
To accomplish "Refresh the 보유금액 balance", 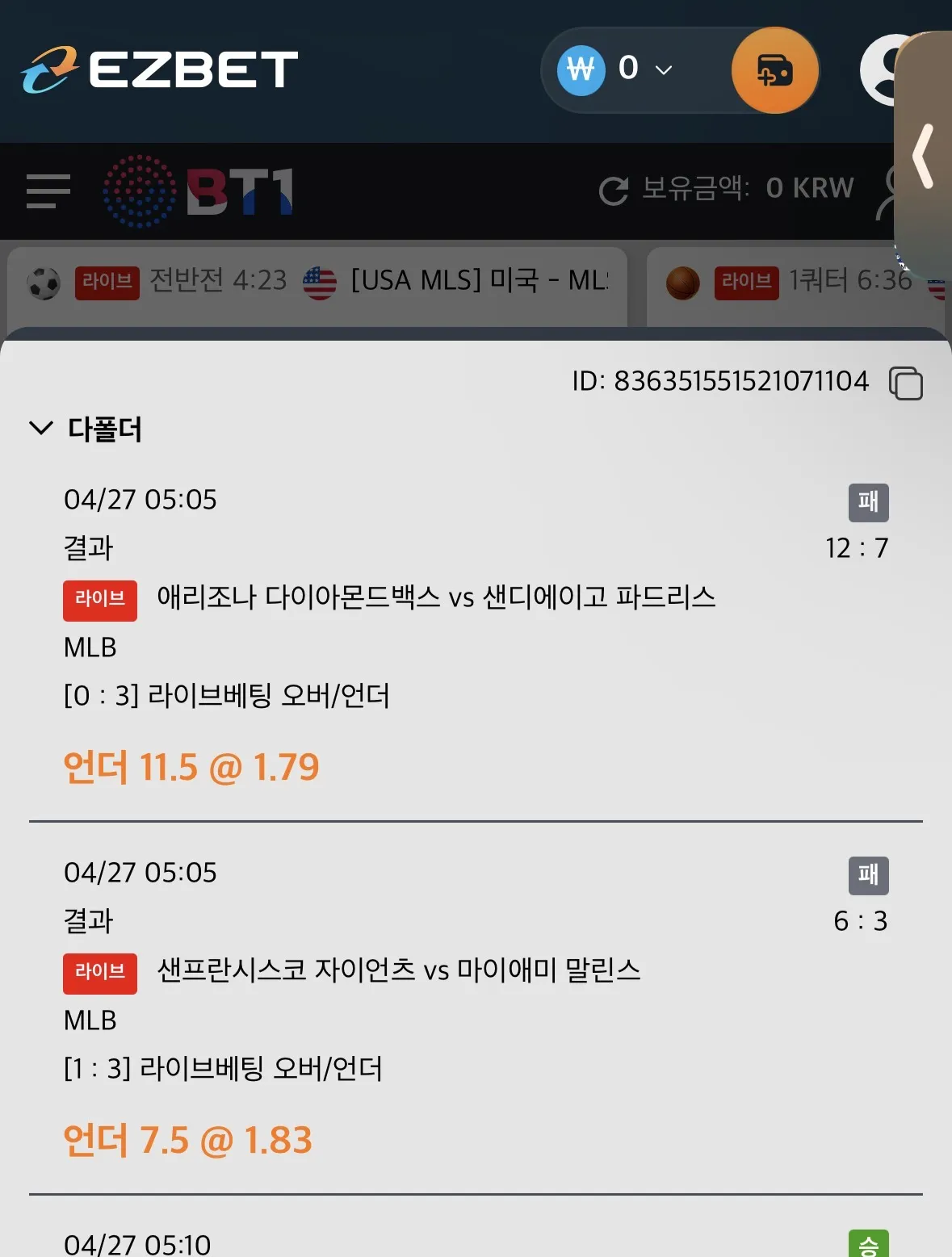I will coord(614,191).
